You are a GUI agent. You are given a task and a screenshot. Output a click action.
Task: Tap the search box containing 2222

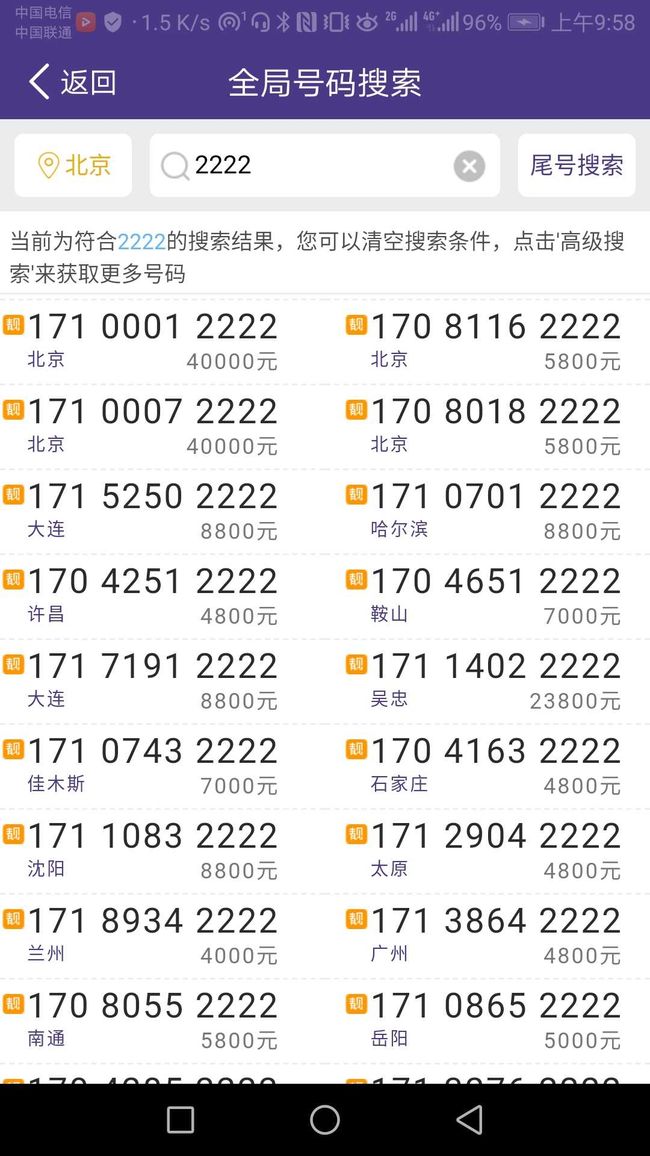pos(324,165)
